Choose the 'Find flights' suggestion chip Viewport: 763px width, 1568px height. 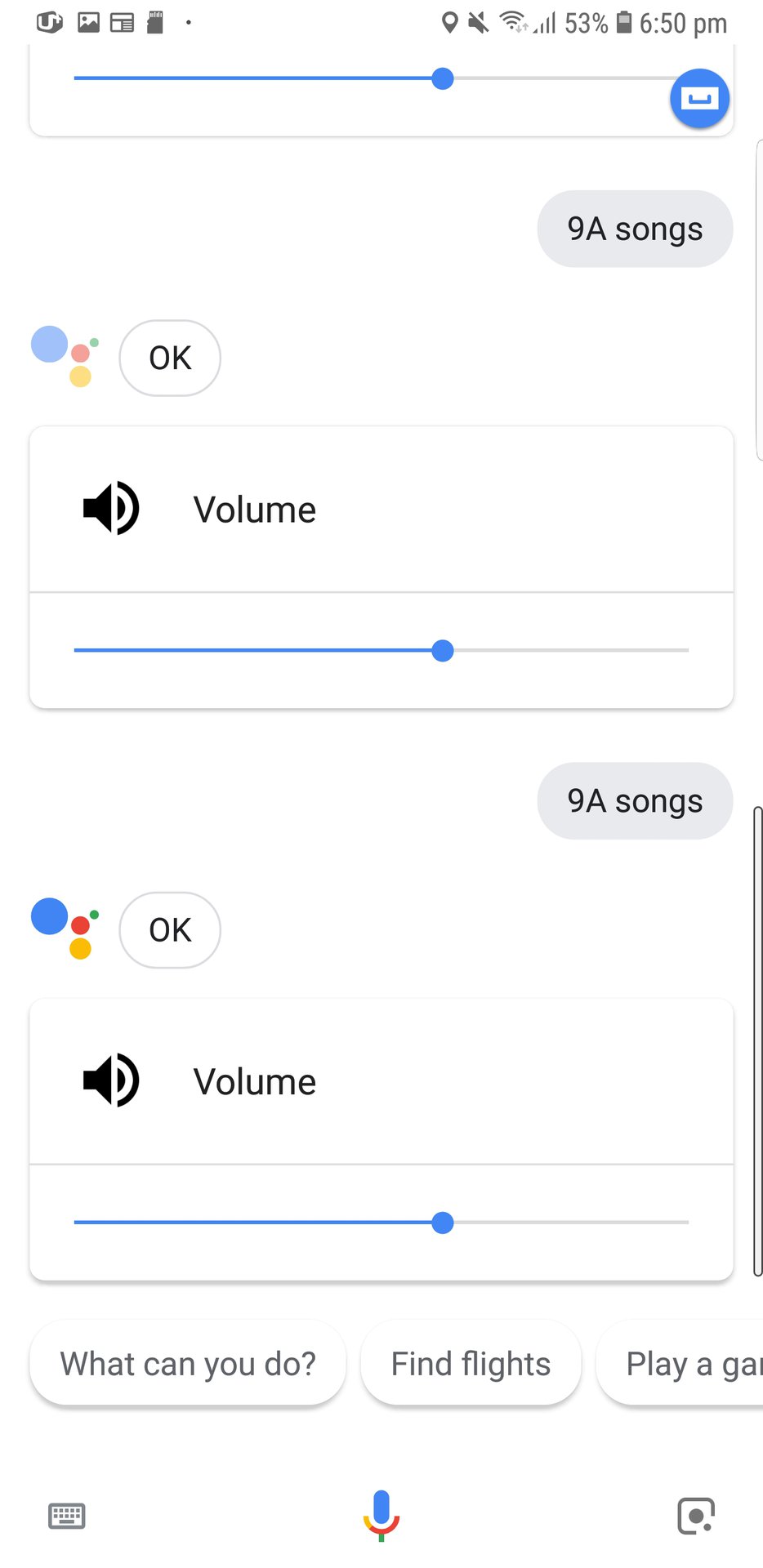471,1364
